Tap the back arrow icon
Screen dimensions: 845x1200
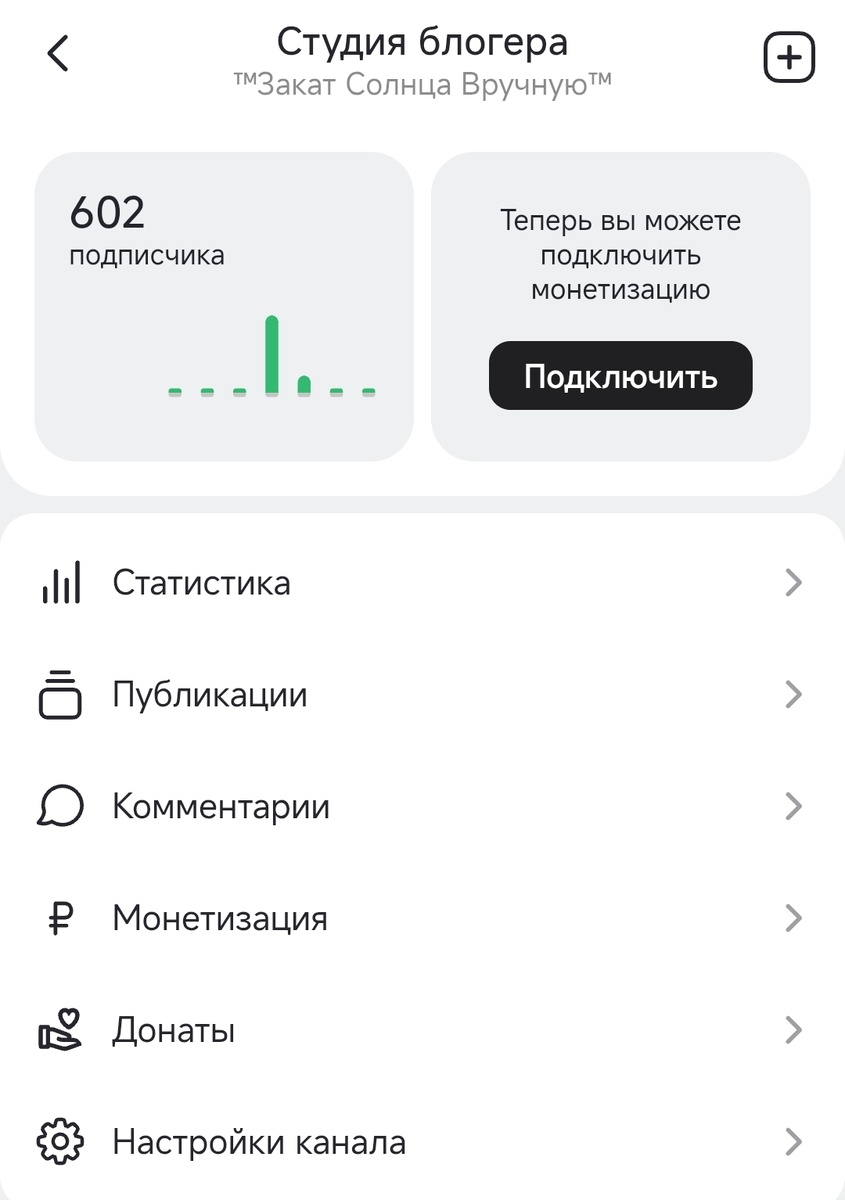click(57, 55)
